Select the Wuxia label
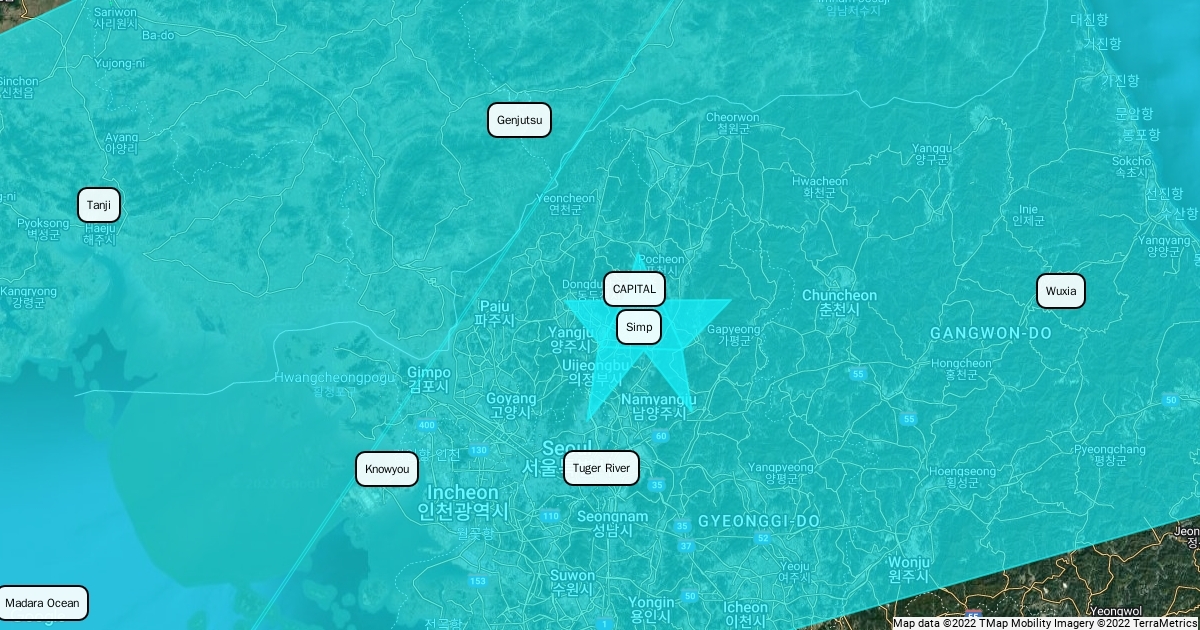1200x630 pixels. (1060, 291)
